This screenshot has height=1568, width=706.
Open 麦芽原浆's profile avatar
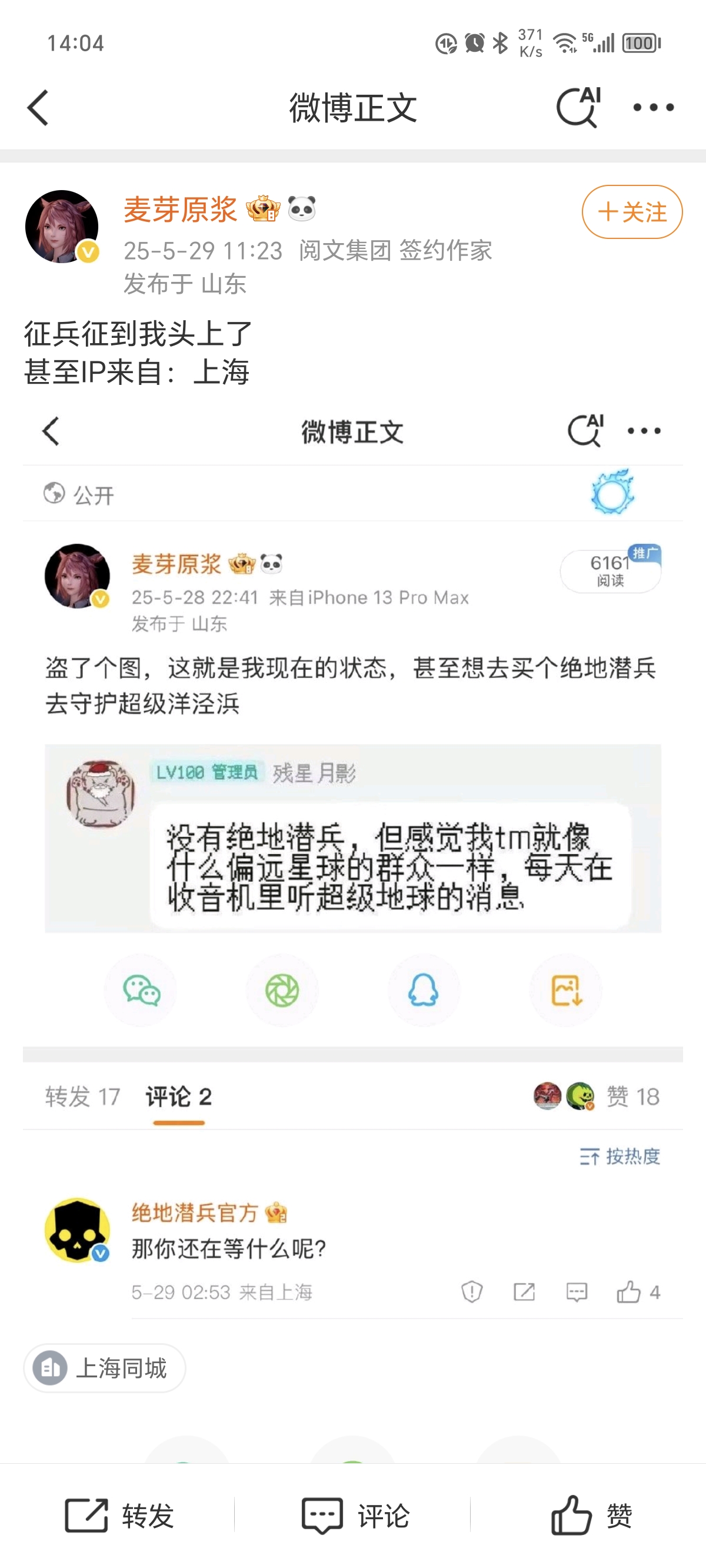click(62, 227)
